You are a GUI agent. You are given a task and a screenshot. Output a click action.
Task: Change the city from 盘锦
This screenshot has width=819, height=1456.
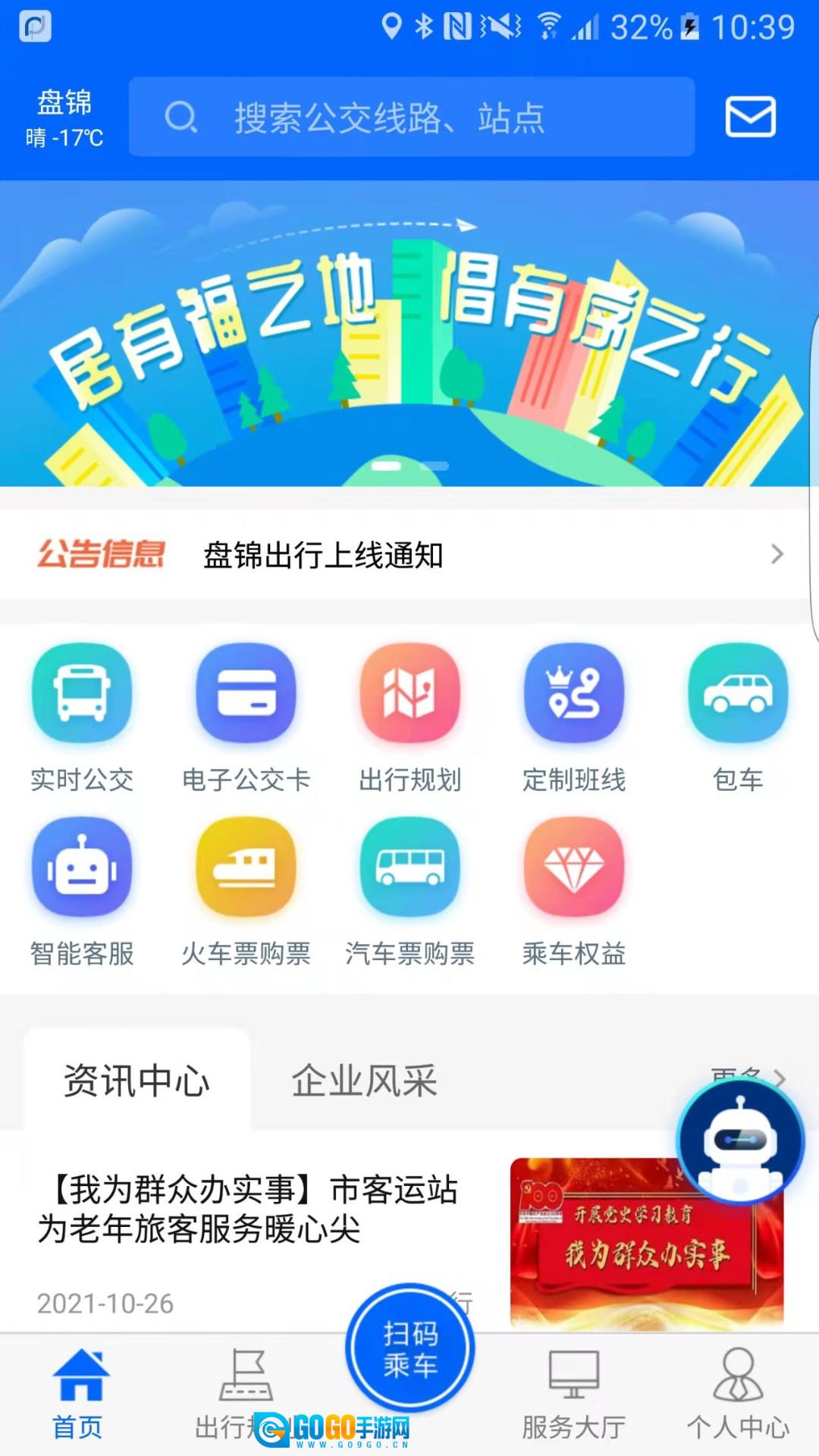(64, 117)
